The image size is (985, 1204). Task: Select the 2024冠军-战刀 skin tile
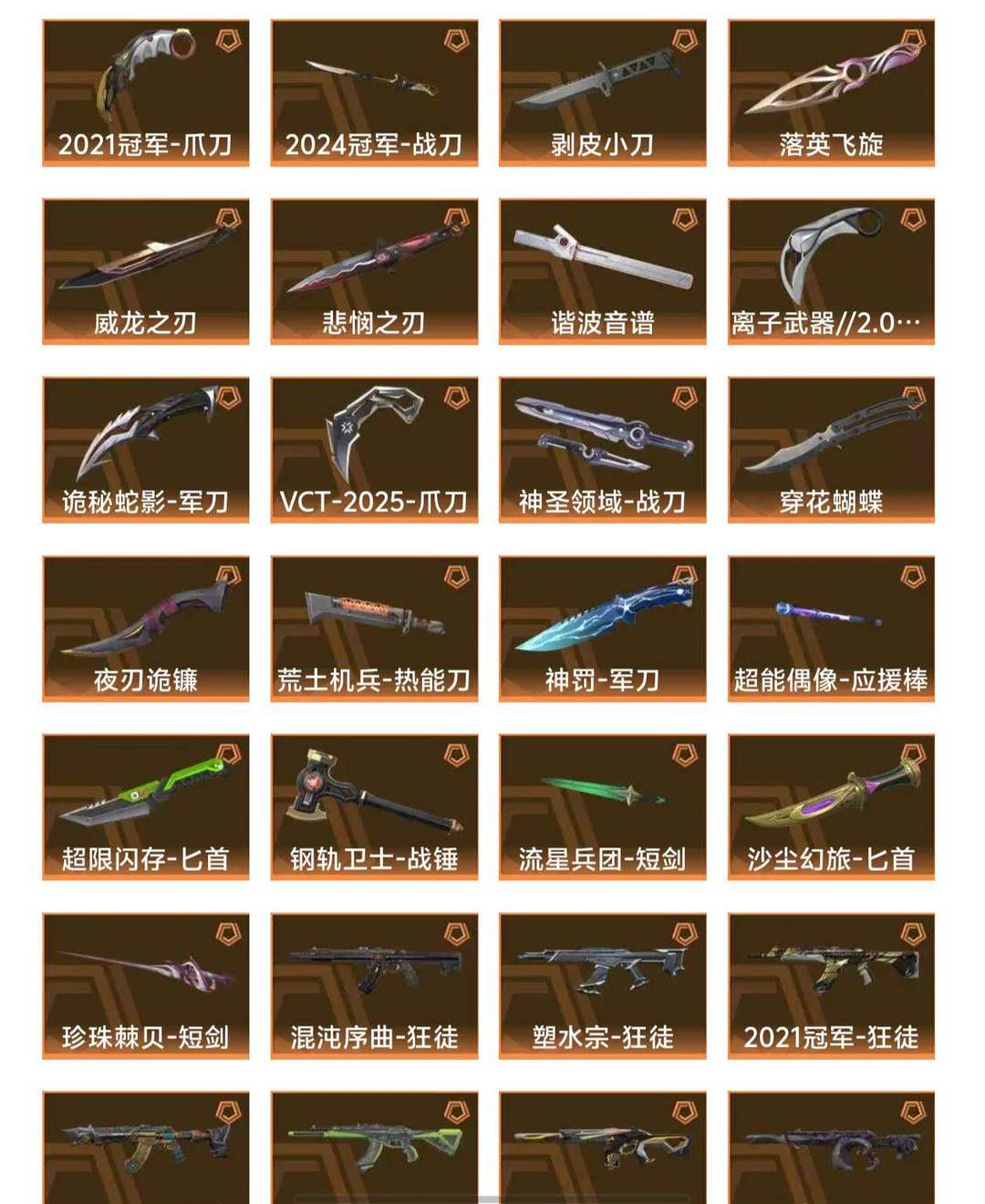[374, 93]
